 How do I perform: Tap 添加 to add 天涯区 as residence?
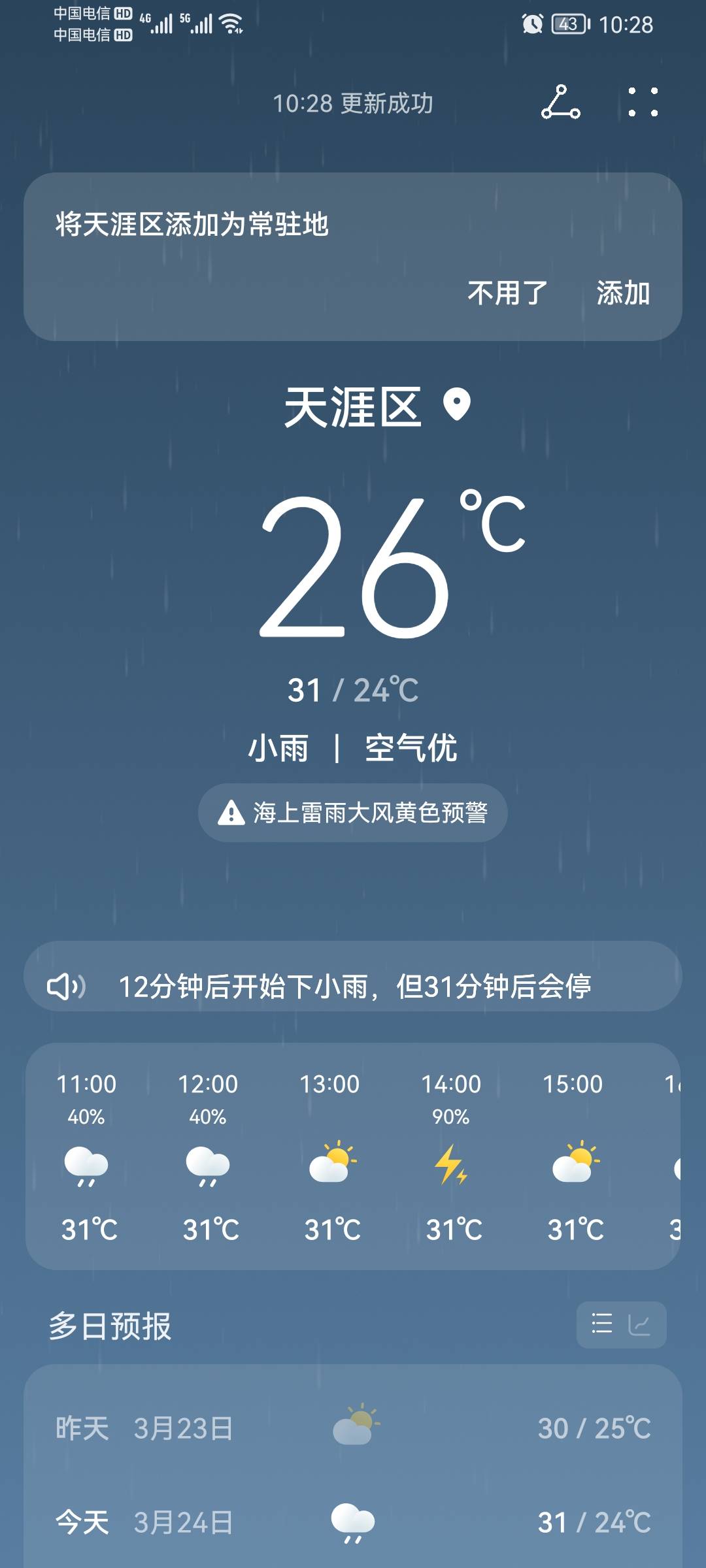coord(622,293)
